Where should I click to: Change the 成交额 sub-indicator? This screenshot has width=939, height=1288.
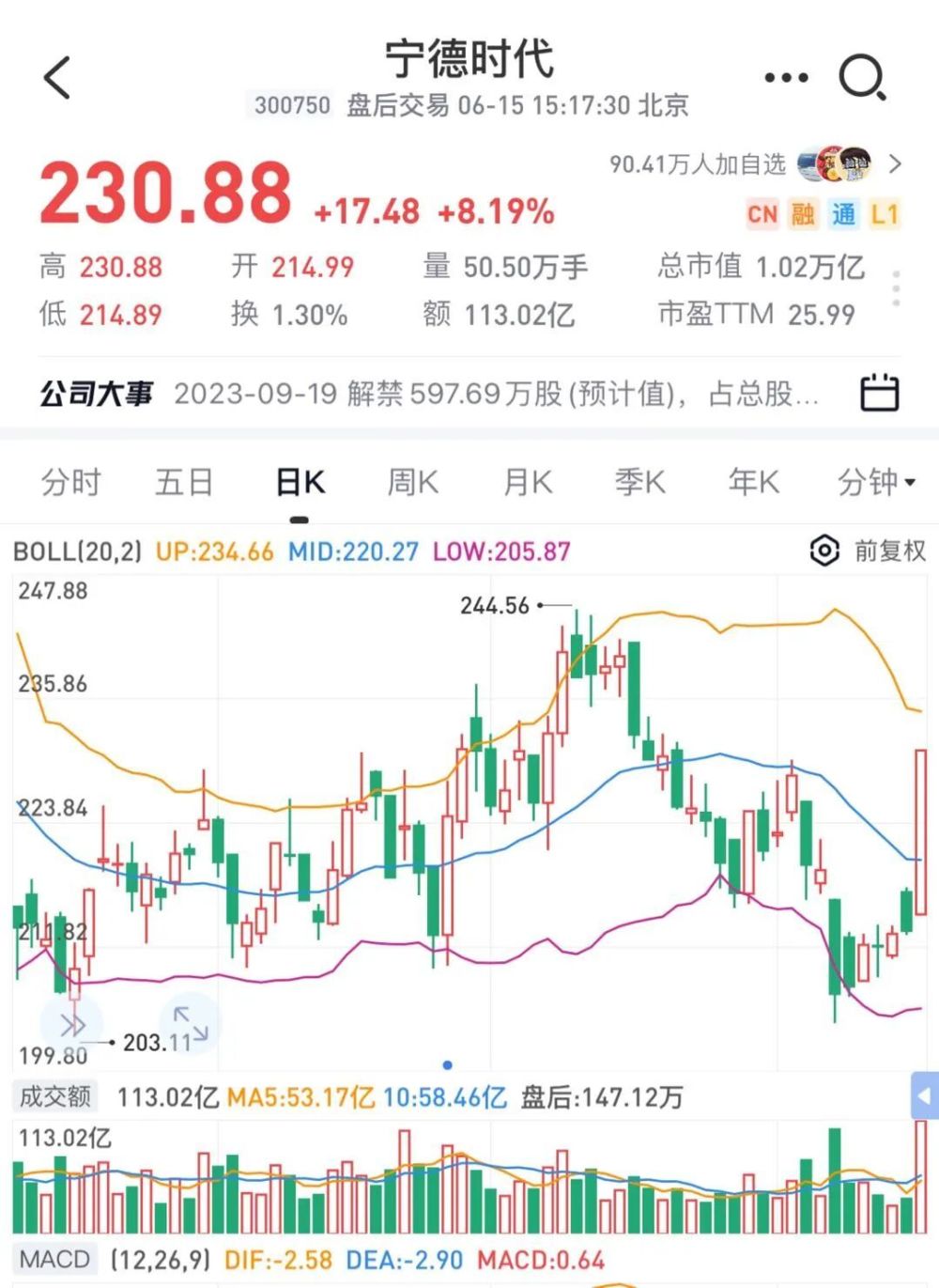[x=55, y=1096]
